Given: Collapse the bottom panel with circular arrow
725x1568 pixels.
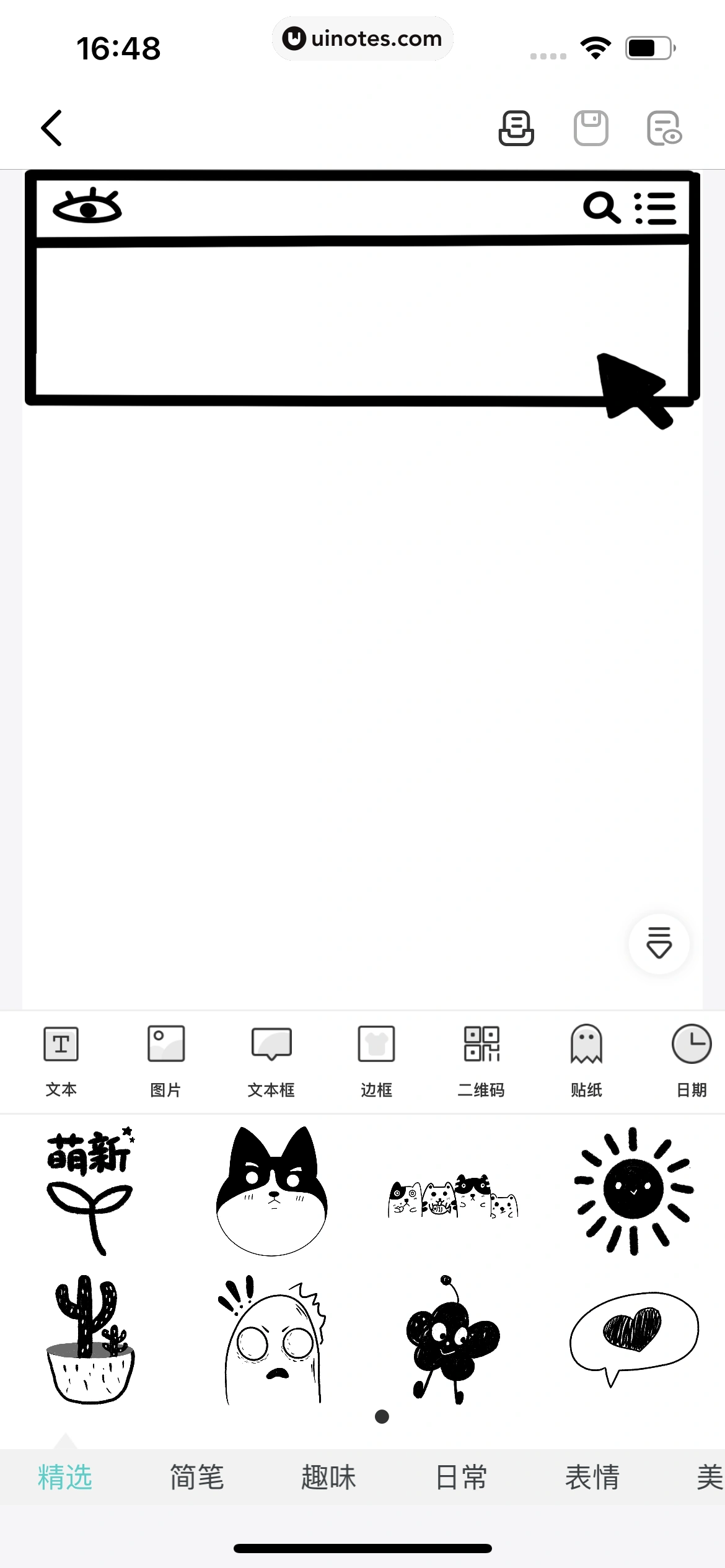Looking at the screenshot, I should tap(659, 944).
